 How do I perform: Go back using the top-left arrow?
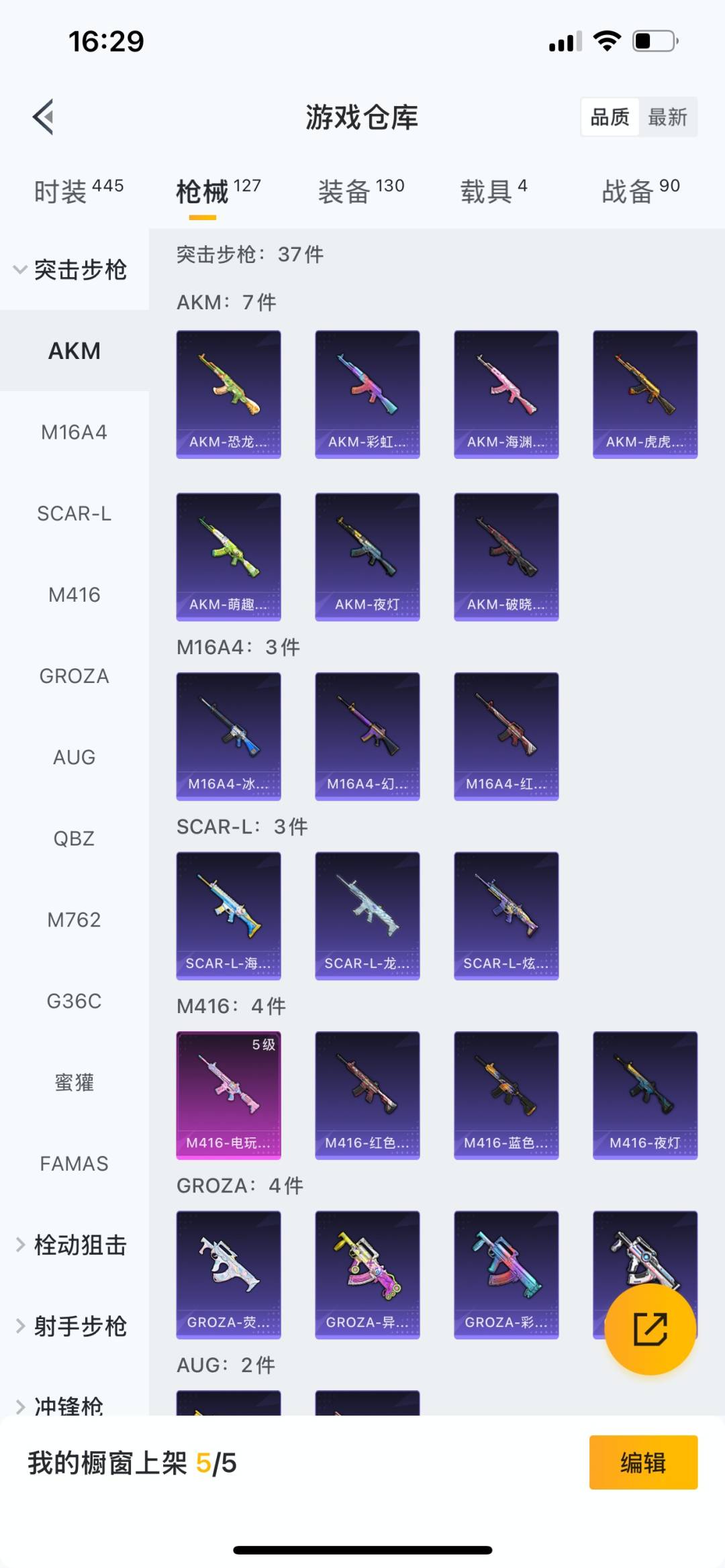tap(44, 117)
